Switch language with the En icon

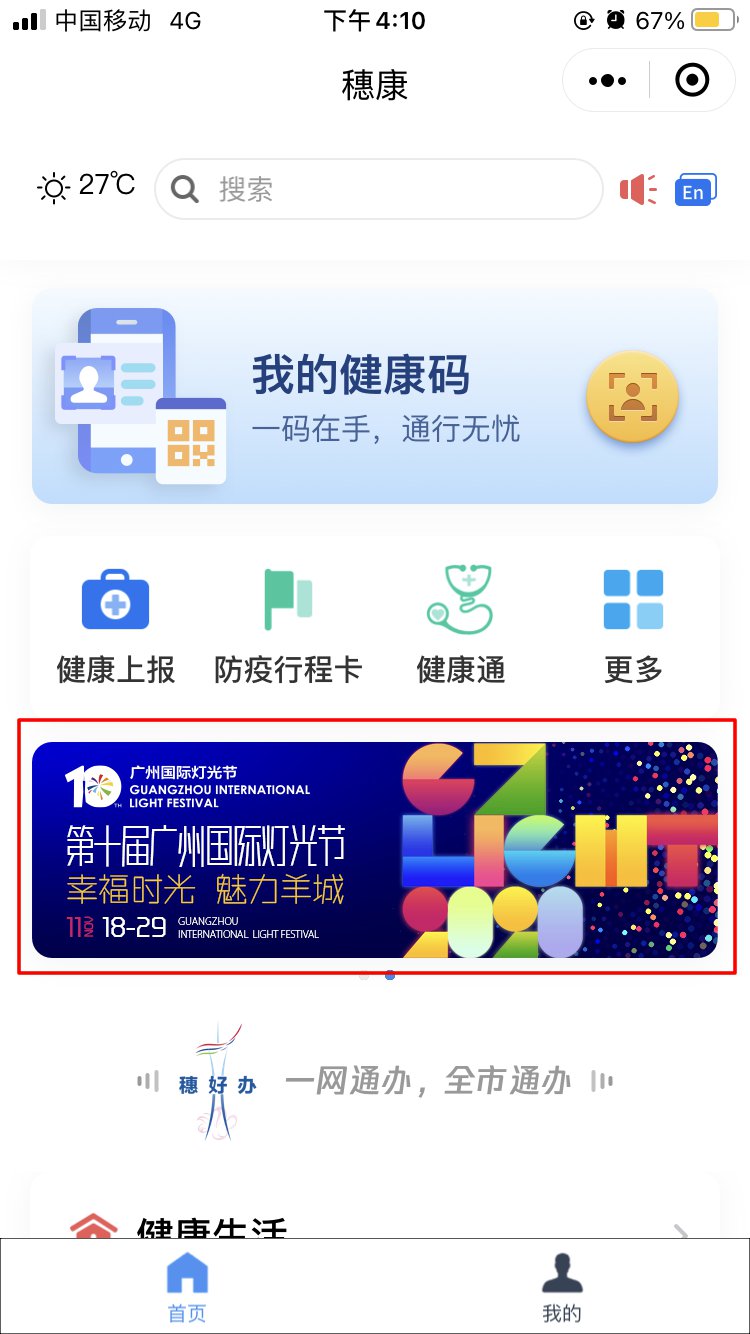click(694, 190)
